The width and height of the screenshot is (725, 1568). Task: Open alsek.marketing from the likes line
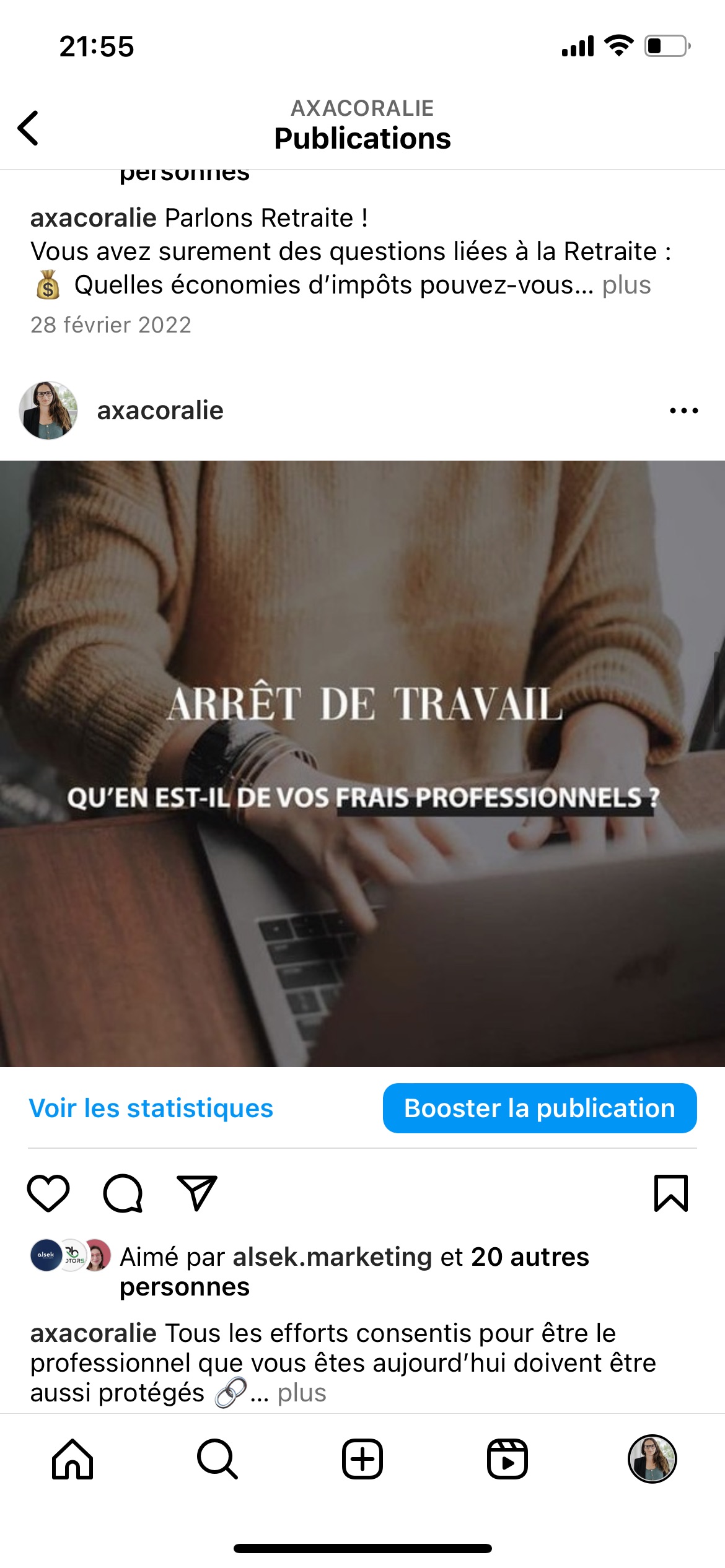[x=332, y=1257]
